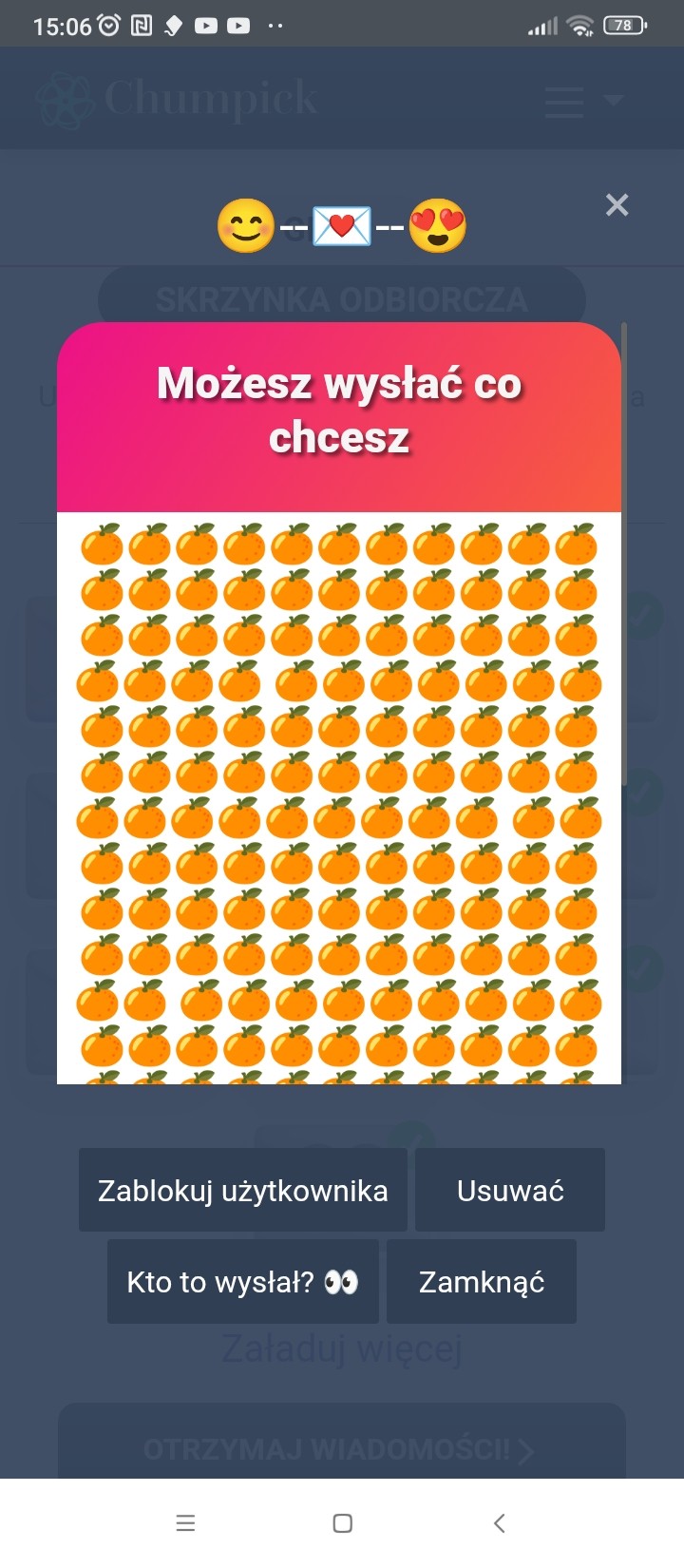The height and width of the screenshot is (1568, 684).
Task: Delete the message with Usuwać
Action: 510,1190
